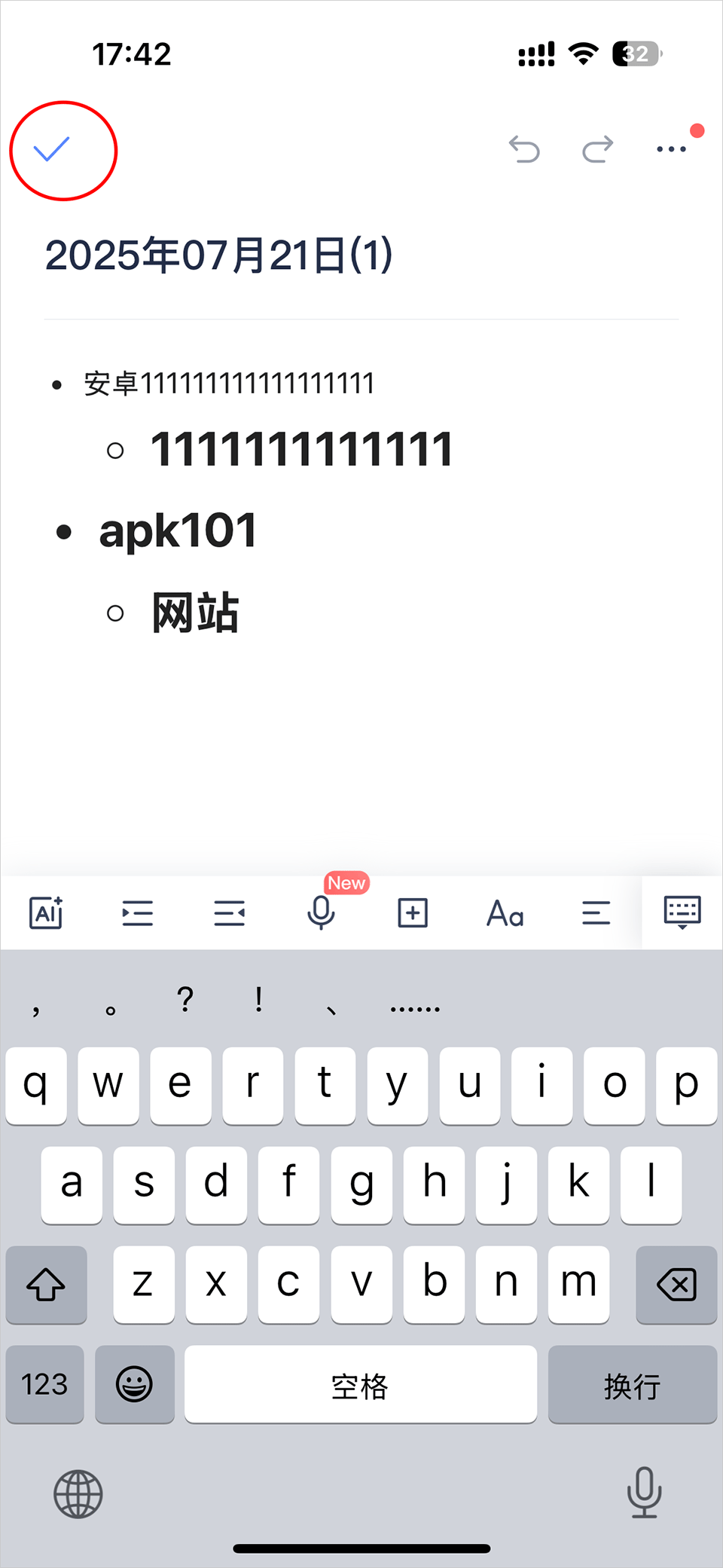Screen dimensions: 723x1568
Task: Increase indent of current line
Action: coord(138,913)
